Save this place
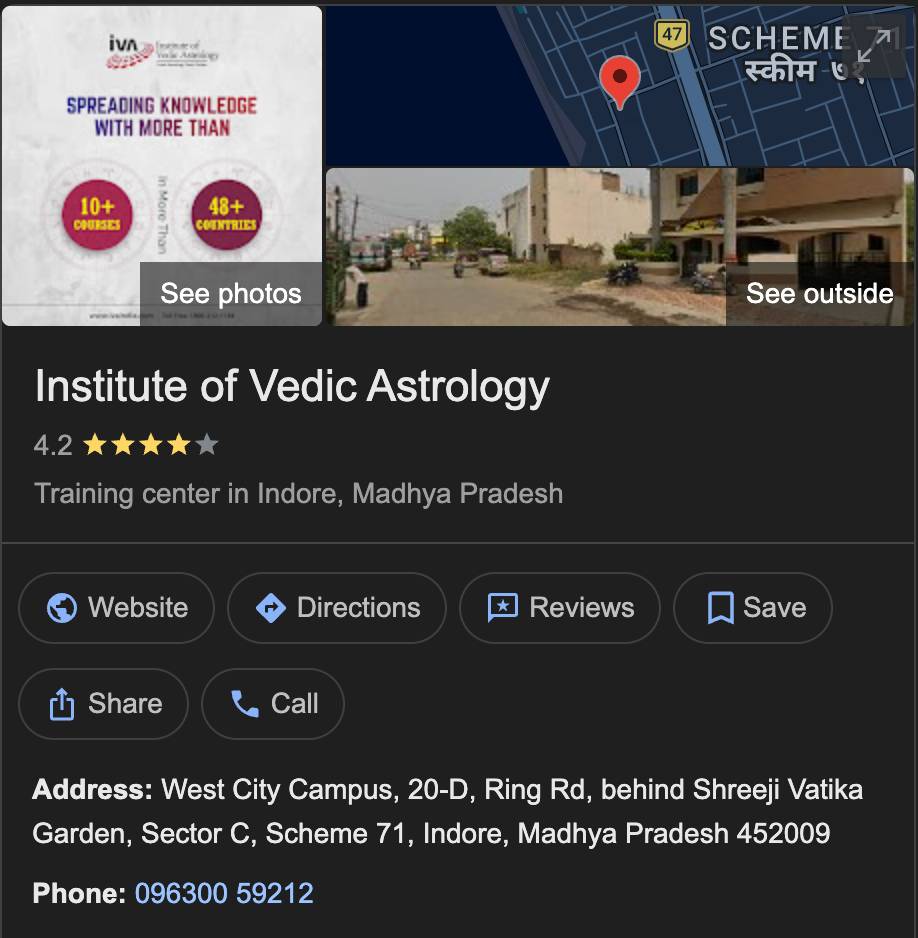 (x=753, y=608)
